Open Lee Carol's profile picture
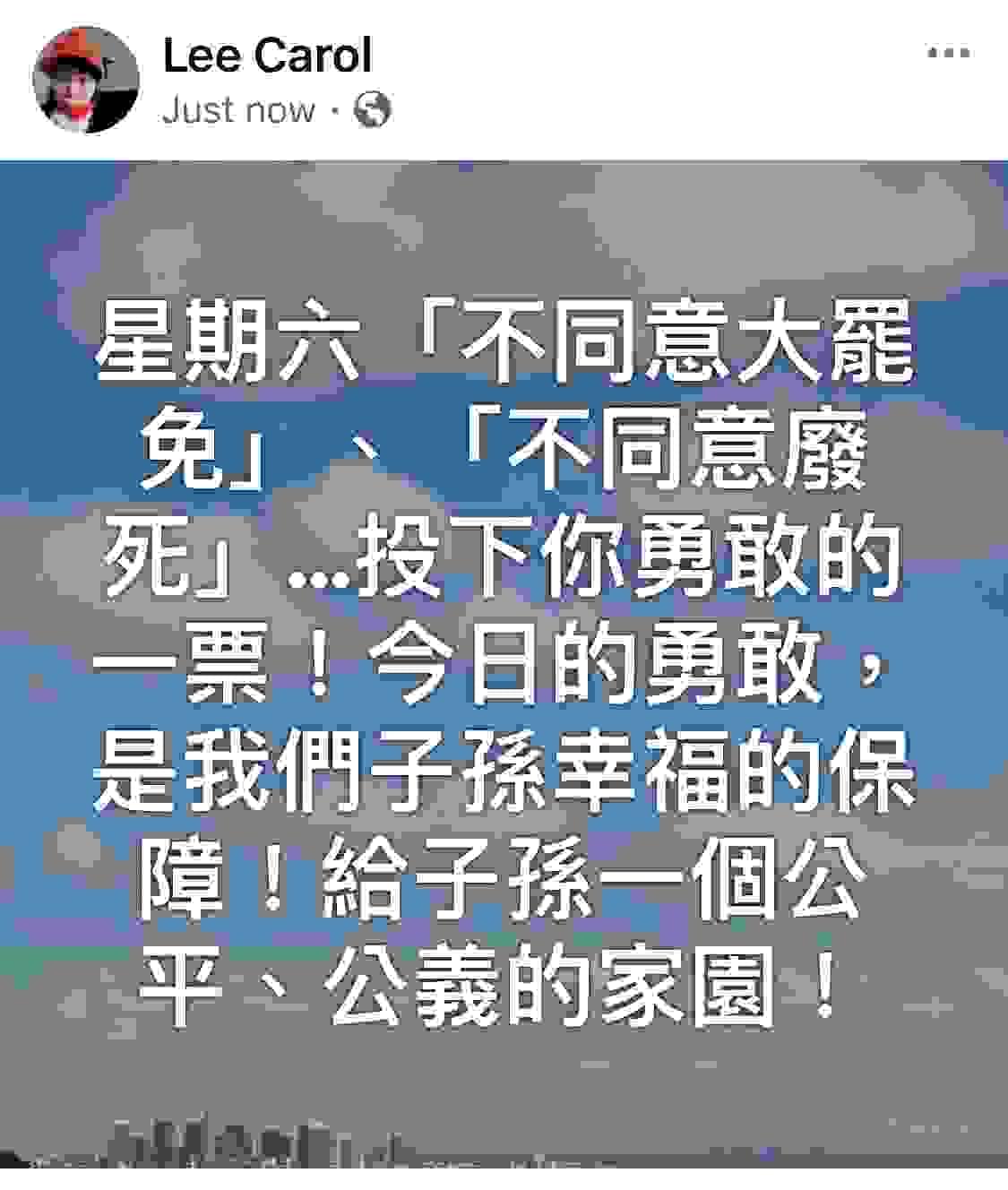The height and width of the screenshot is (1190, 1008). [x=86, y=80]
